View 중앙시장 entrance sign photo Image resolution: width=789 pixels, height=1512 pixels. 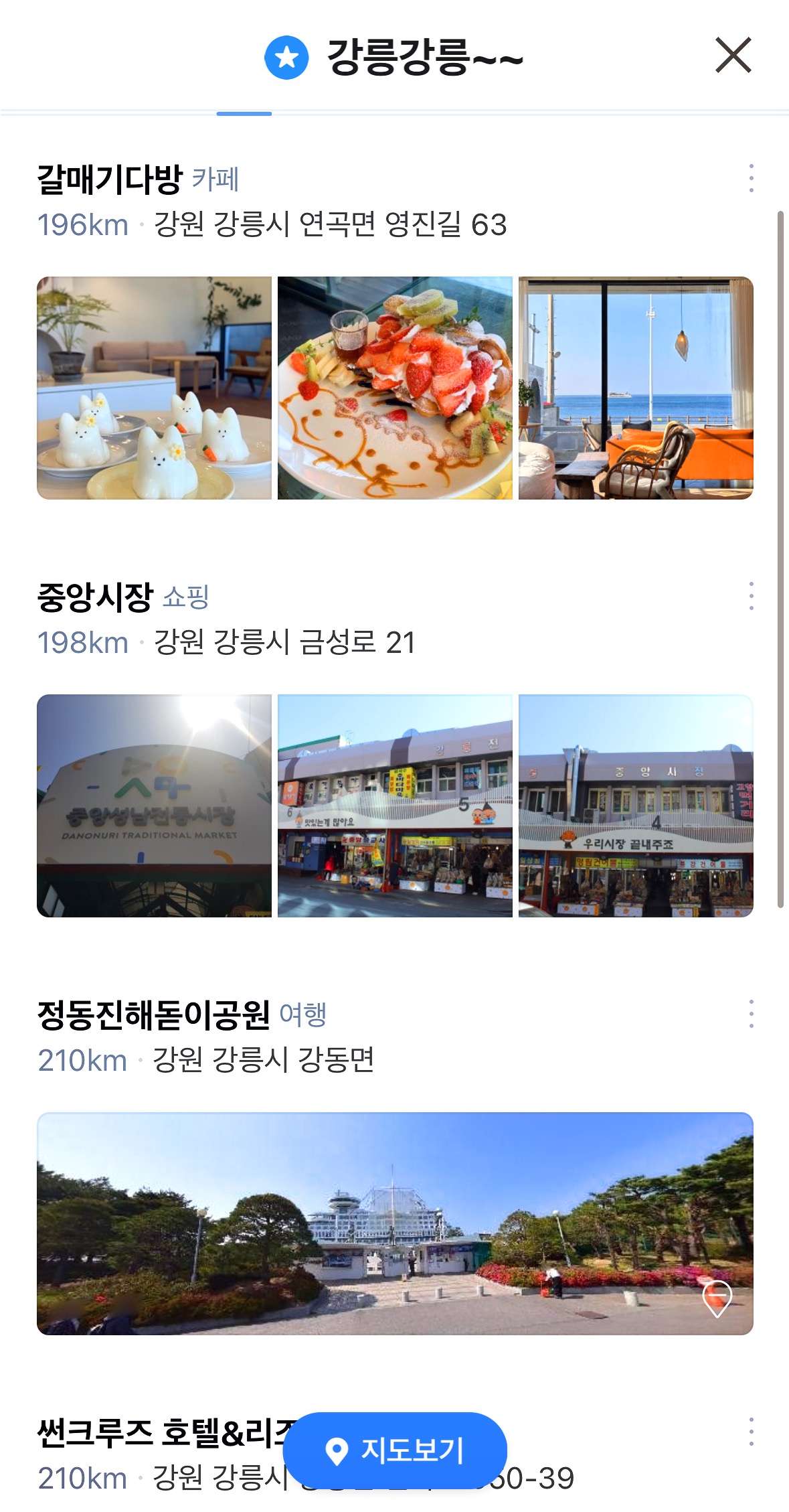pos(154,806)
